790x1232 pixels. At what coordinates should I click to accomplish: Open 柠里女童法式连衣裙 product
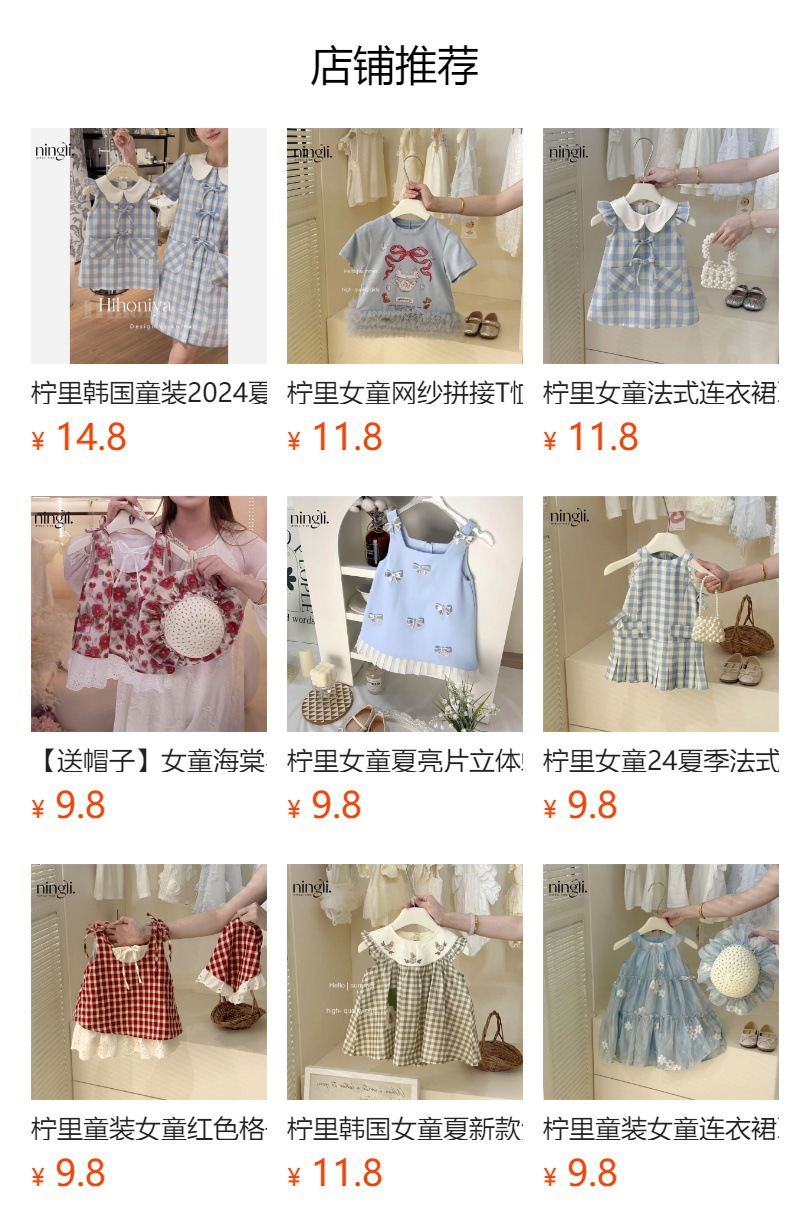click(660, 246)
